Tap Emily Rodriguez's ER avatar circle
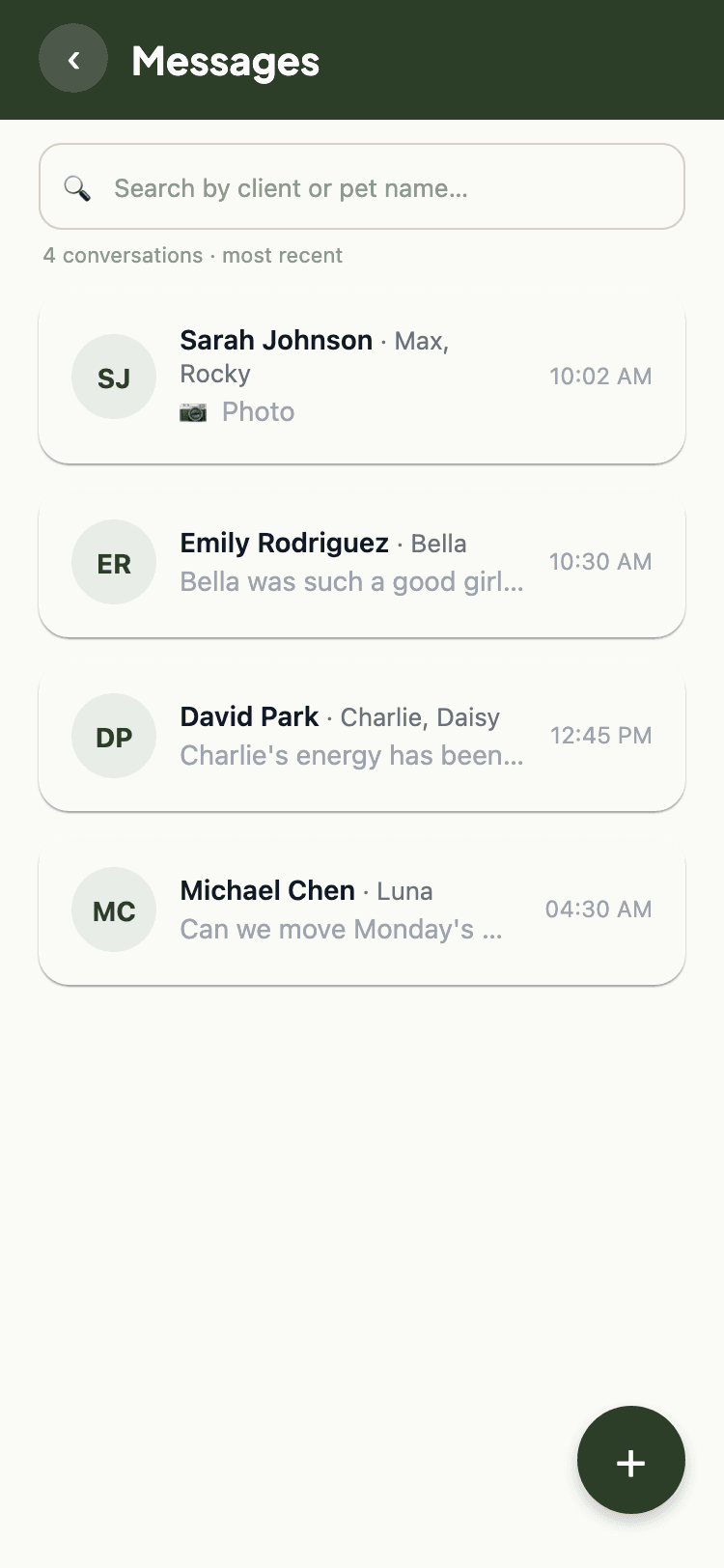Screen dimensions: 724x1568 pos(114,562)
